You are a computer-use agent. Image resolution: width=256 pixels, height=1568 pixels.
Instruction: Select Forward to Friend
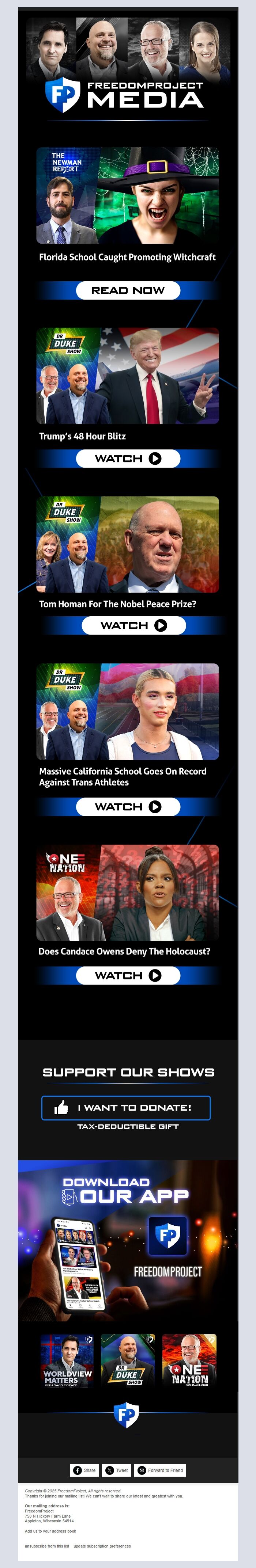(160, 1470)
